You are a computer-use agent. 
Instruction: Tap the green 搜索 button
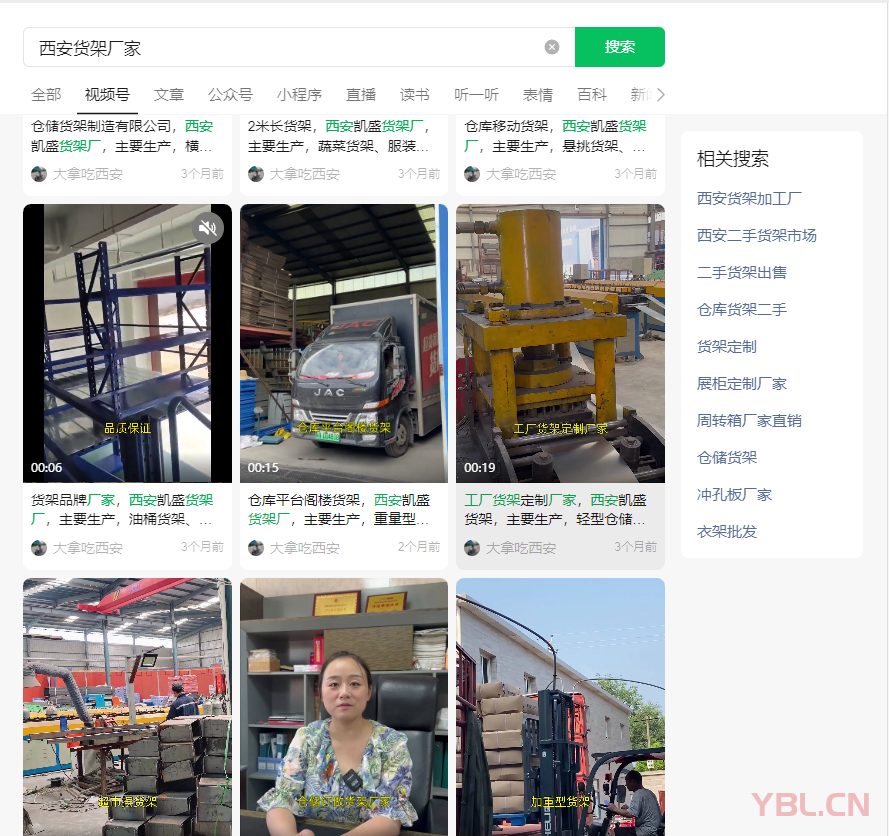click(620, 47)
